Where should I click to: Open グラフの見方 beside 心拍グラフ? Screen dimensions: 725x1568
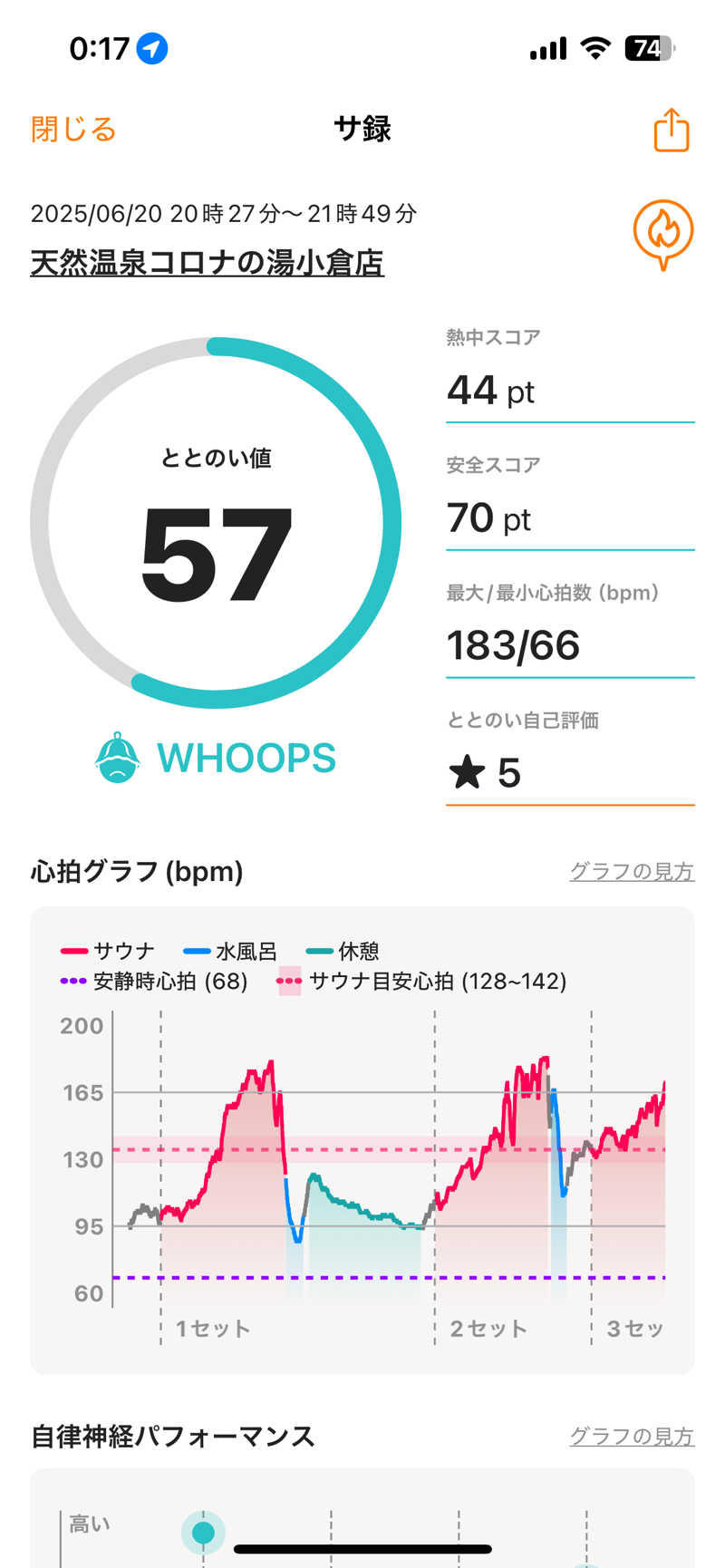(631, 871)
